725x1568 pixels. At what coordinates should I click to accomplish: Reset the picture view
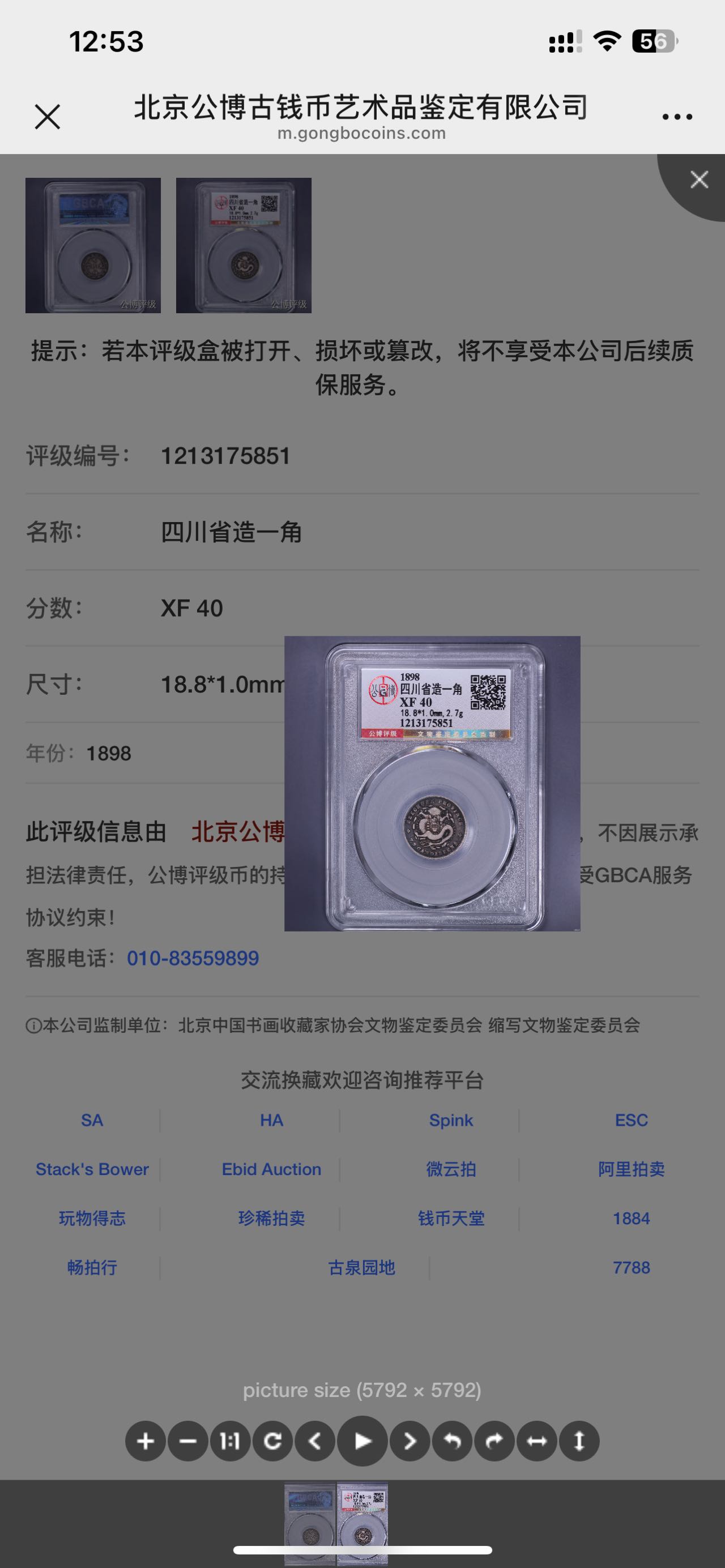pyautogui.click(x=272, y=1441)
